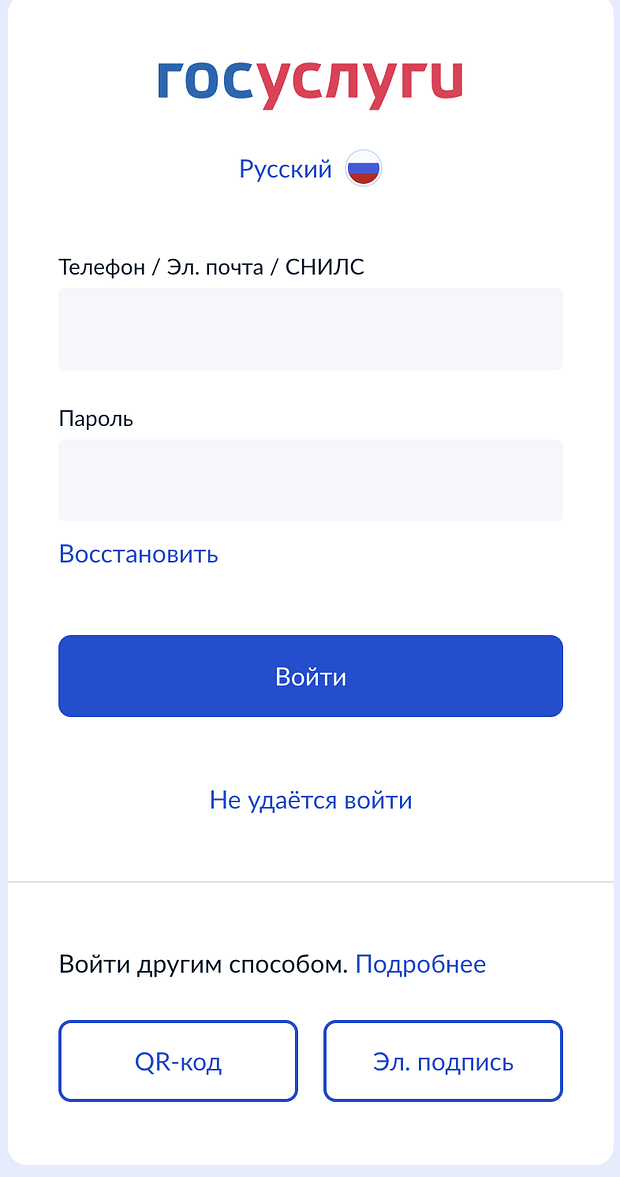Image resolution: width=620 pixels, height=1177 pixels.
Task: Choose Эл. подпись login method
Action: coord(443,1061)
